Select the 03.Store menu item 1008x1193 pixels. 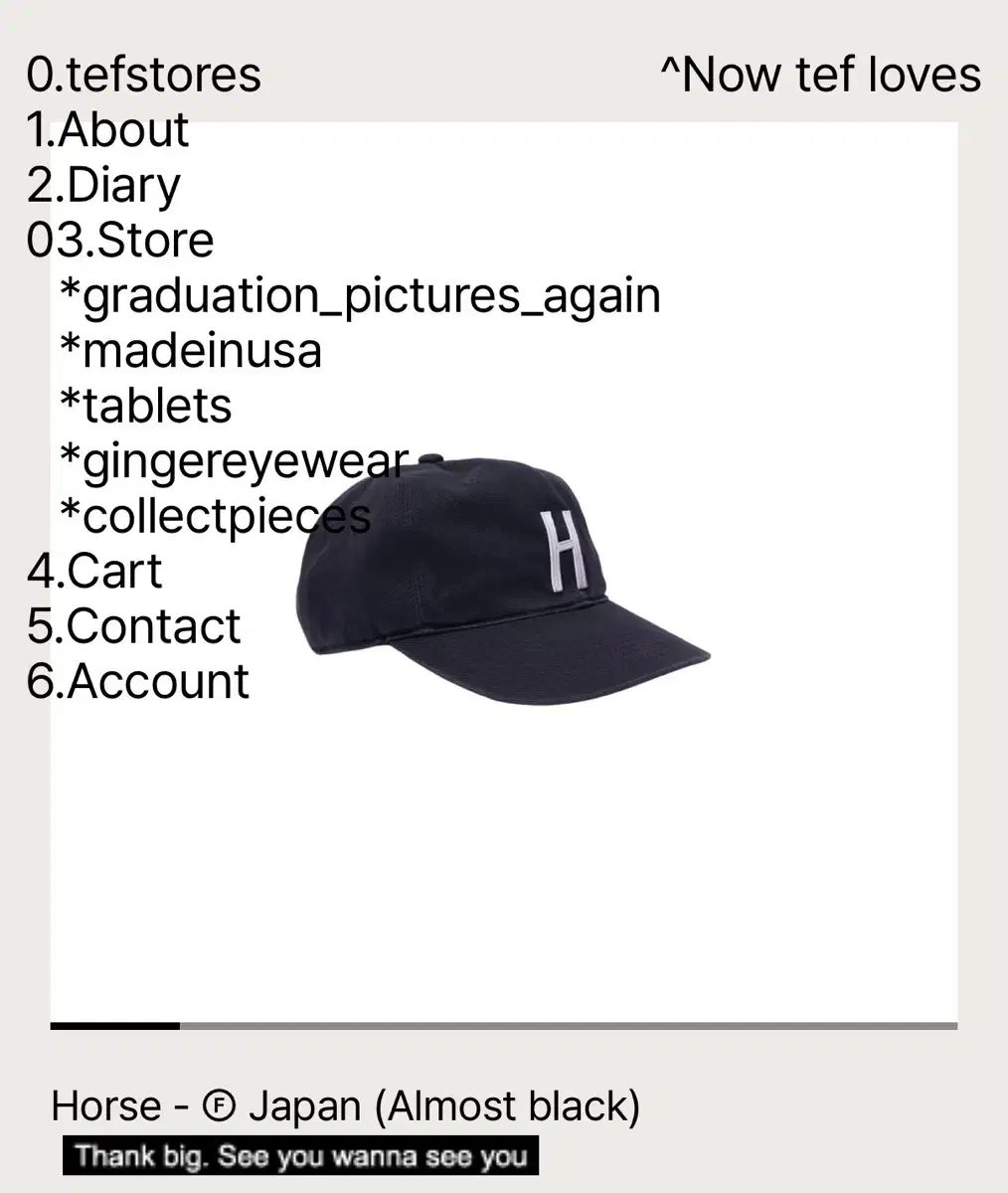[120, 241]
